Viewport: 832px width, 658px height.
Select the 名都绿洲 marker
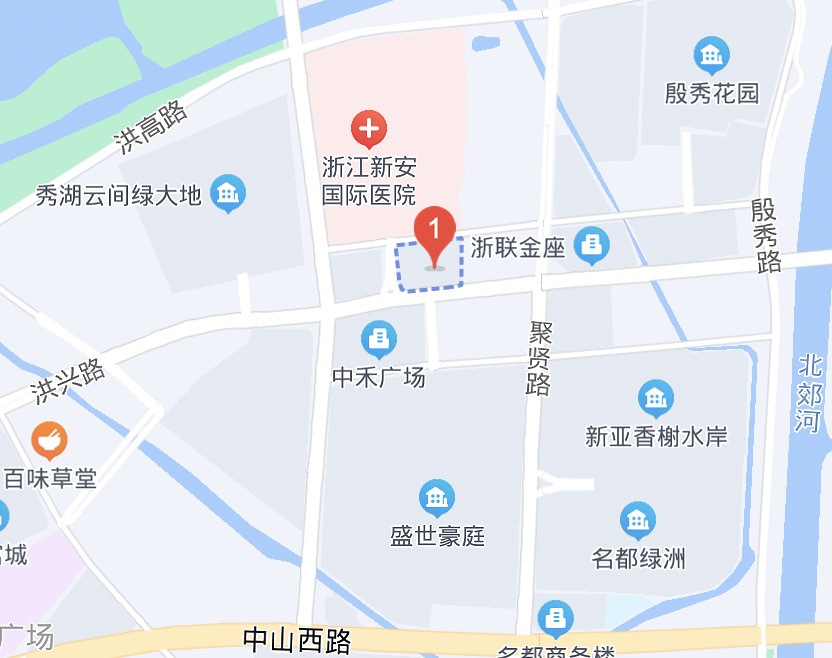[637, 520]
